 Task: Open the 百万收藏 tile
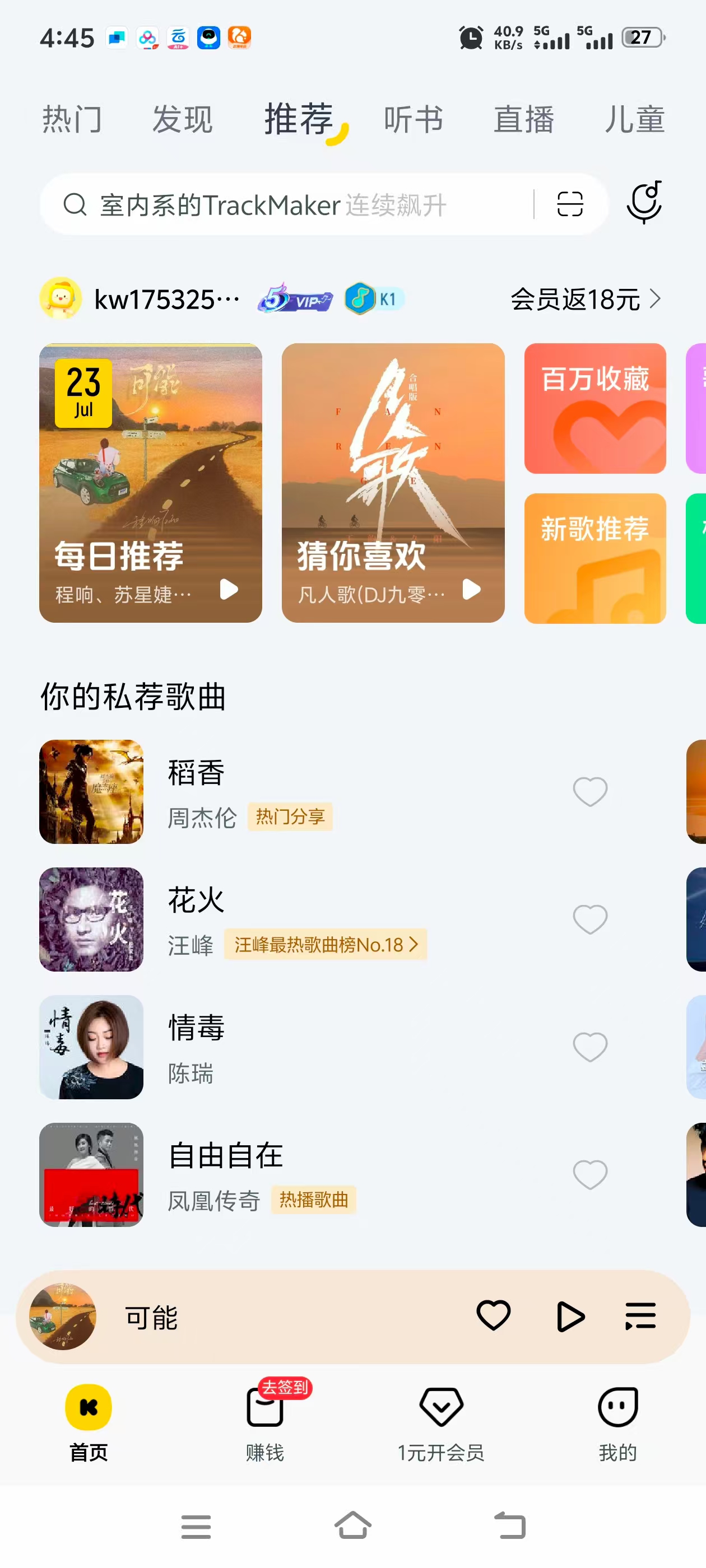coord(594,408)
